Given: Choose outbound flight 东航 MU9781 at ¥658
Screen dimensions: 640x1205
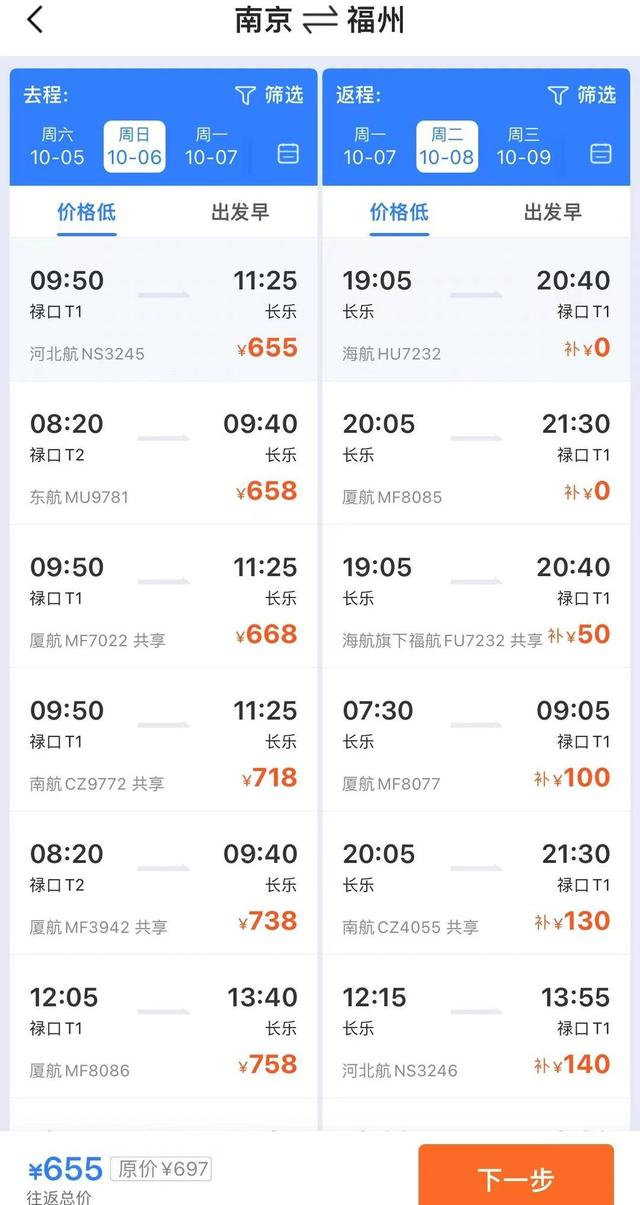Looking at the screenshot, I should [163, 453].
